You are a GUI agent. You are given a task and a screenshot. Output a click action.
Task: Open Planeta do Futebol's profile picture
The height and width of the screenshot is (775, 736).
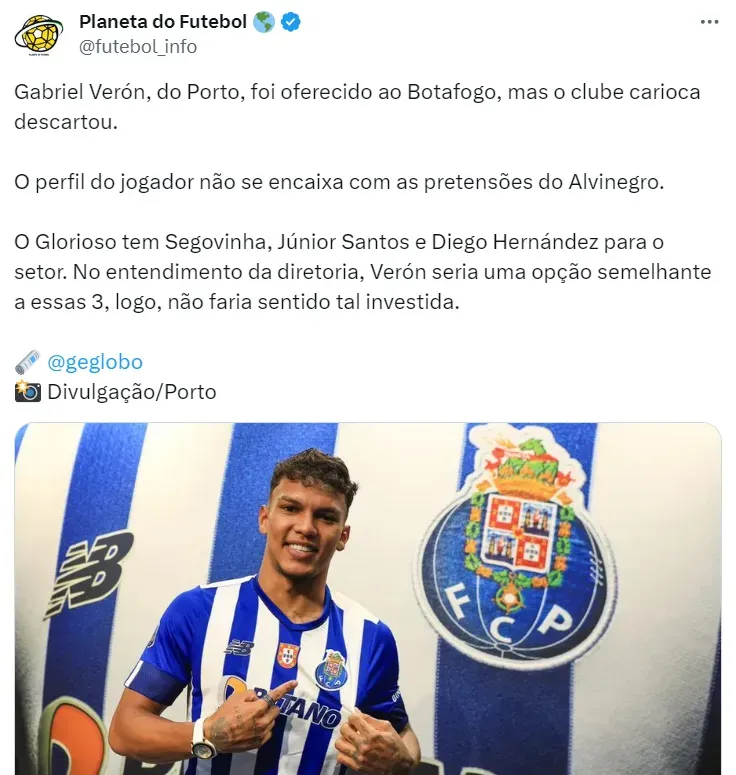39,34
